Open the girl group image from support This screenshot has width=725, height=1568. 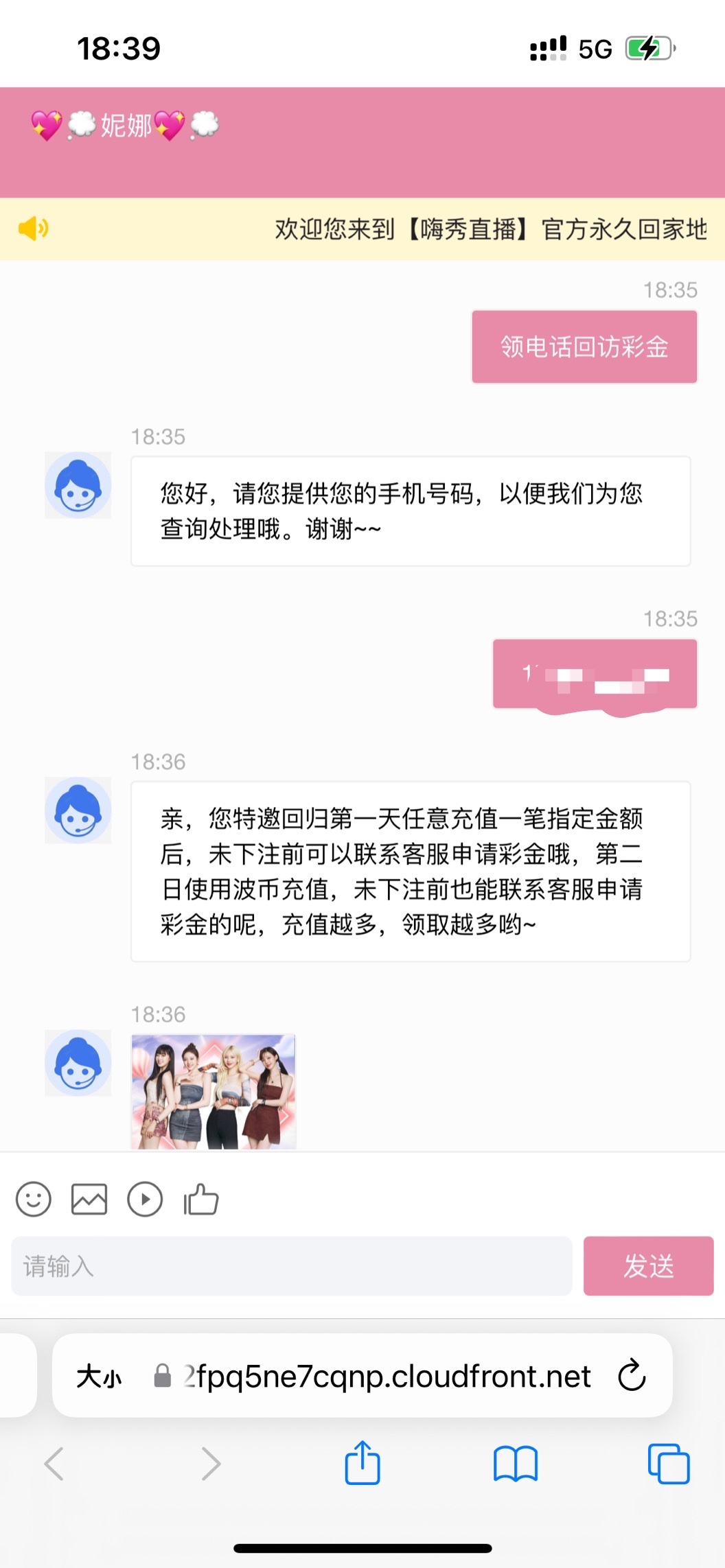(x=214, y=1091)
